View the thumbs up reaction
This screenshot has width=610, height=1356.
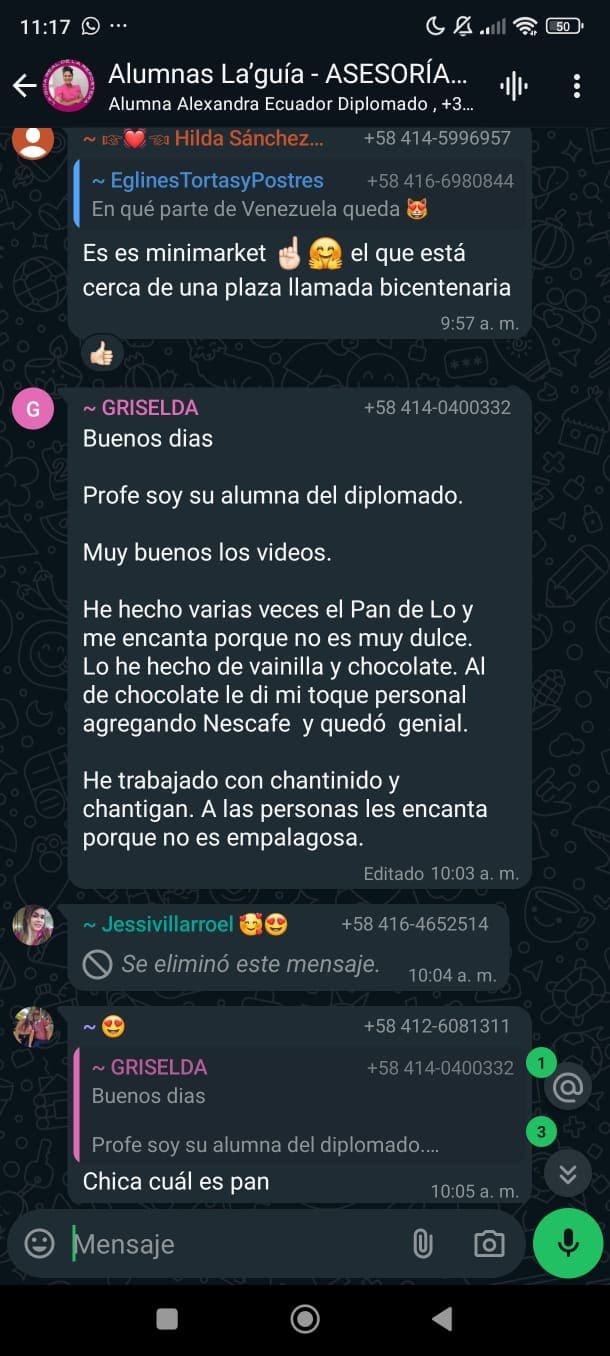(102, 353)
